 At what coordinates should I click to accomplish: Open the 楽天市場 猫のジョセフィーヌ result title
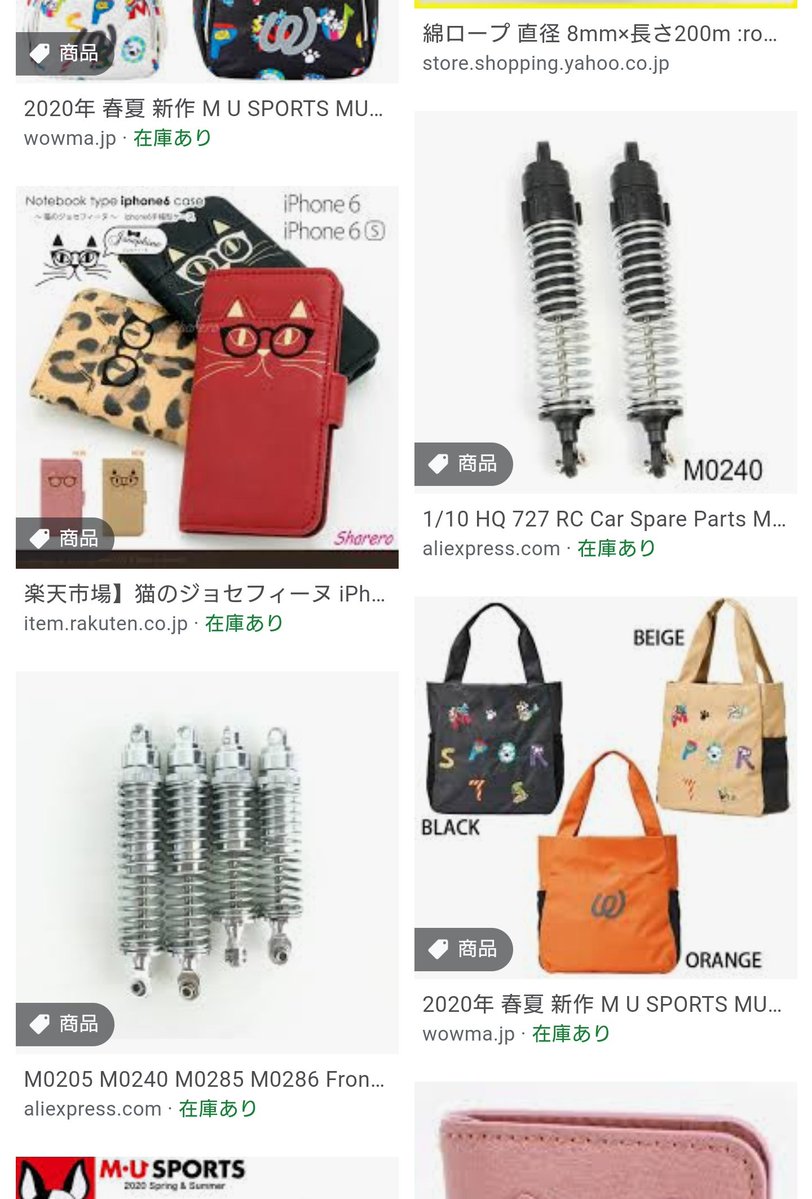click(x=204, y=593)
